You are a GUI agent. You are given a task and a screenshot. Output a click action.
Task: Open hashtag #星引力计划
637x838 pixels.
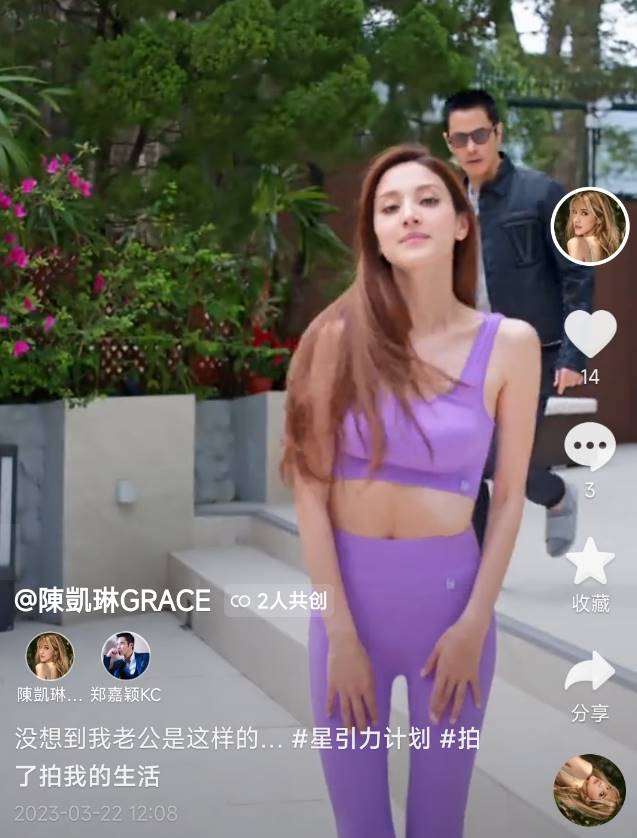(360, 739)
